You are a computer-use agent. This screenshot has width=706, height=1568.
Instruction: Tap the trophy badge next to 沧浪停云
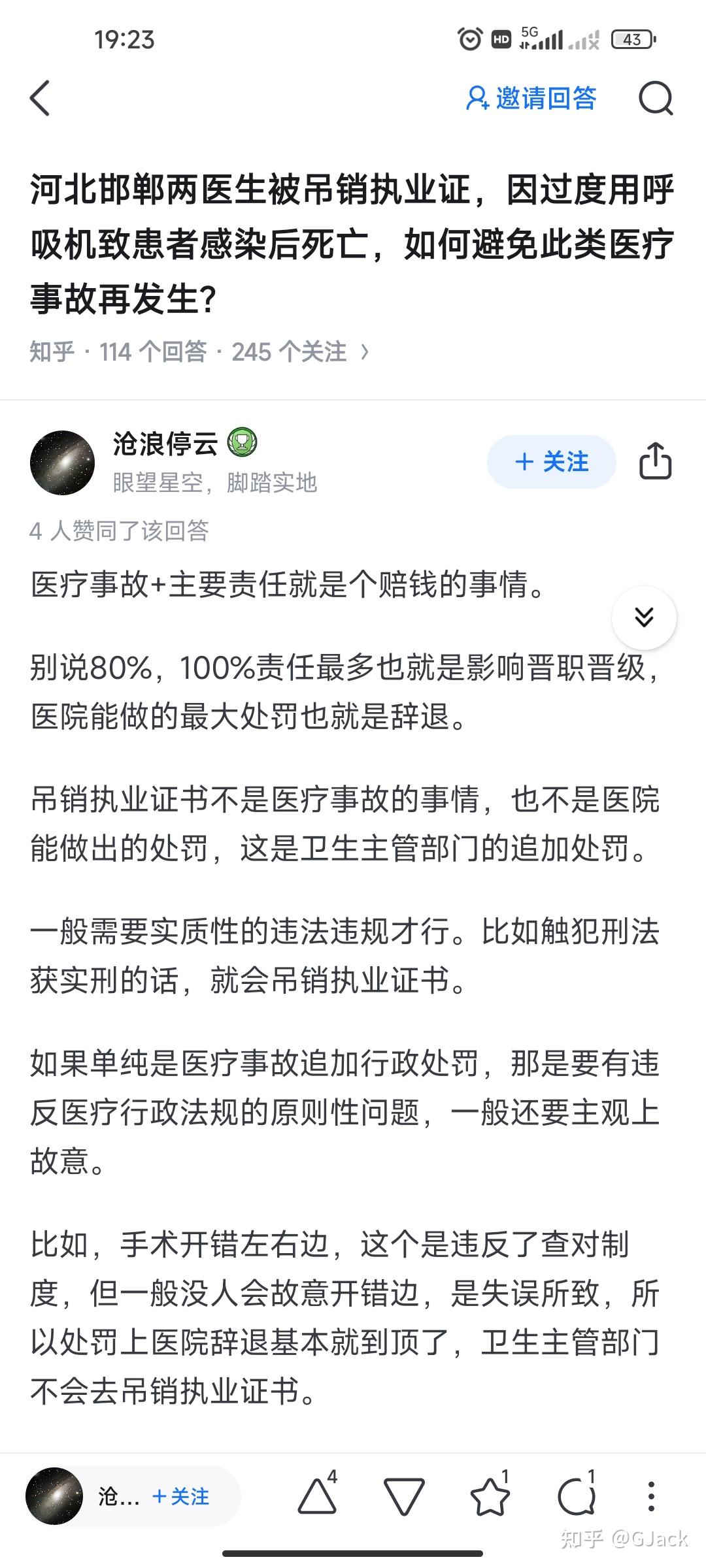pos(241,444)
